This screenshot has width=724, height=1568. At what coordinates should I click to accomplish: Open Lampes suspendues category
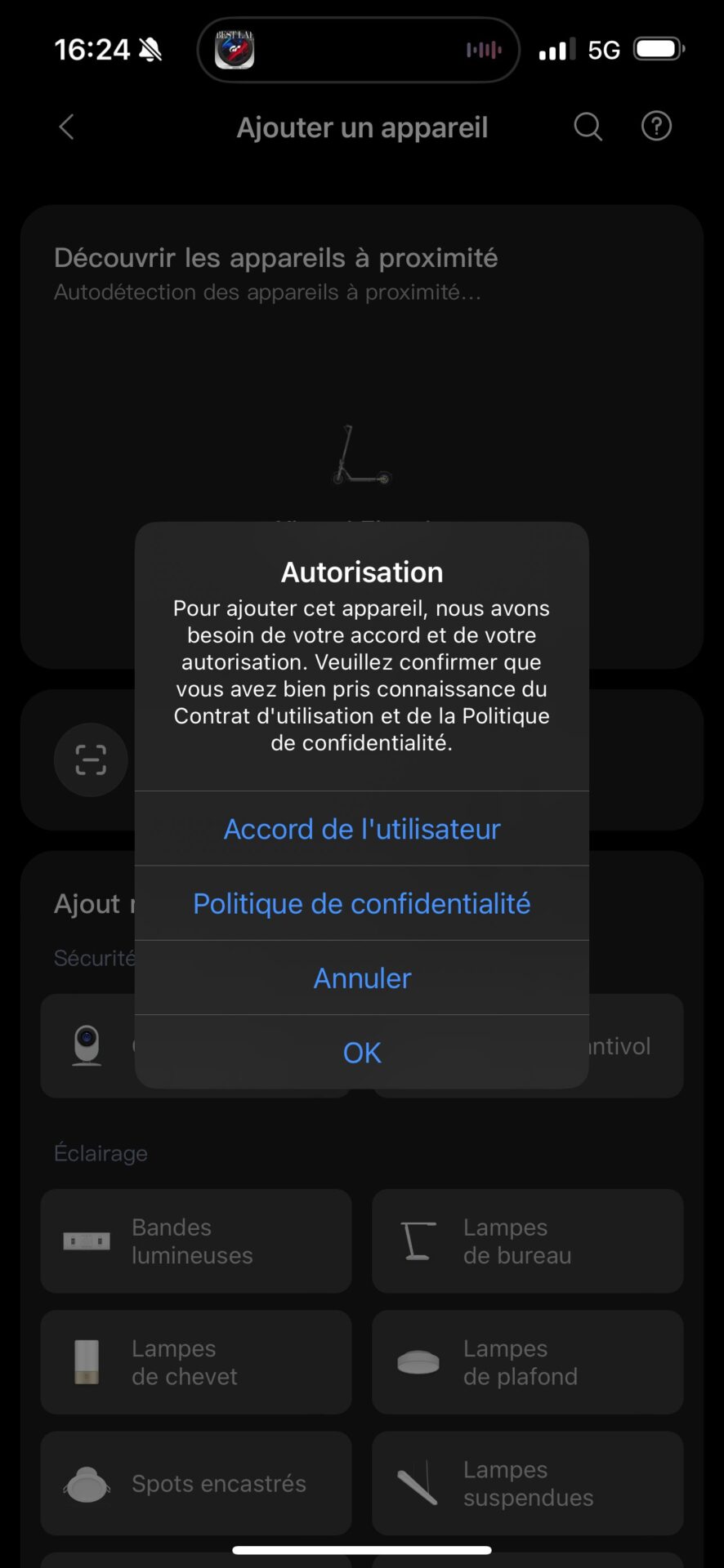(x=528, y=1482)
